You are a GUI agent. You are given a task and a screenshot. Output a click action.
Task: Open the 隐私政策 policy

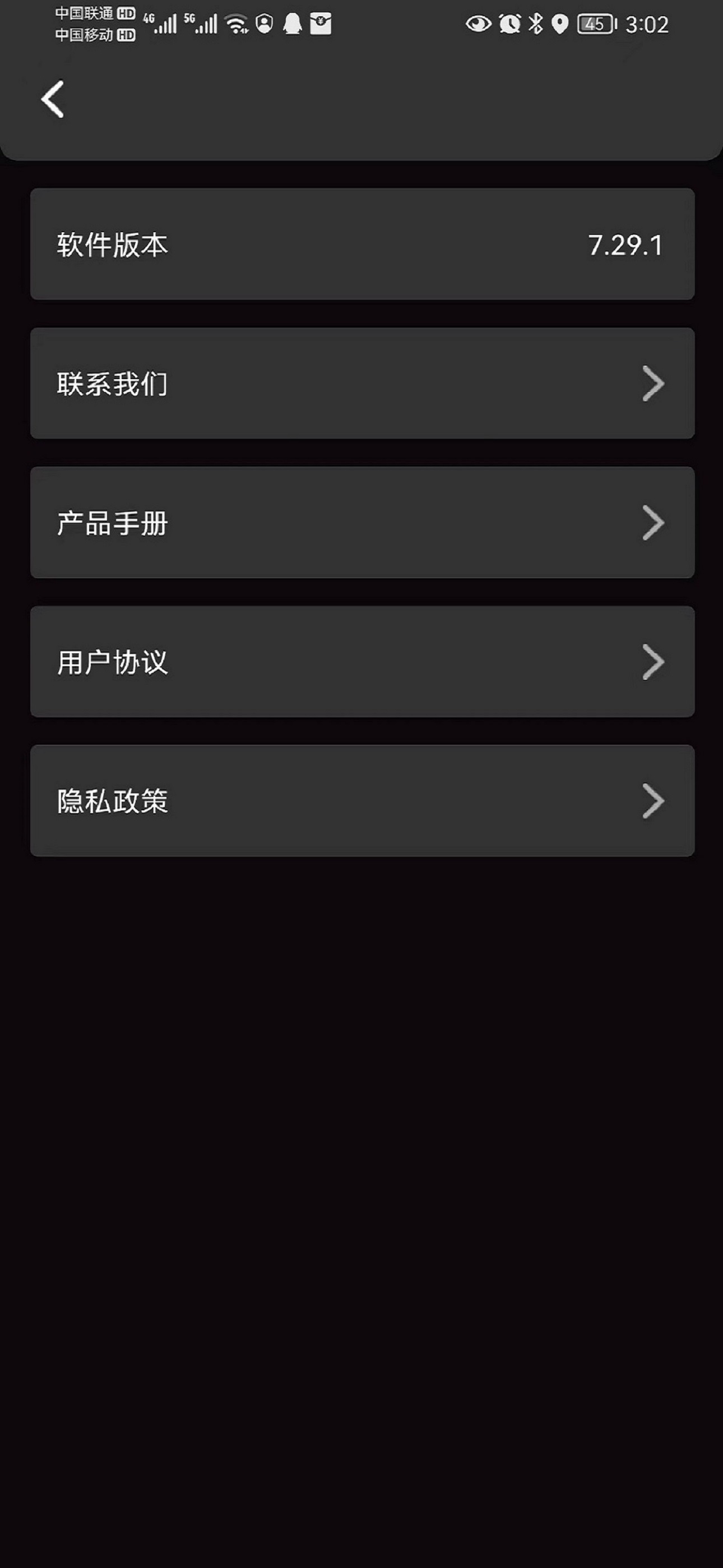[361, 801]
